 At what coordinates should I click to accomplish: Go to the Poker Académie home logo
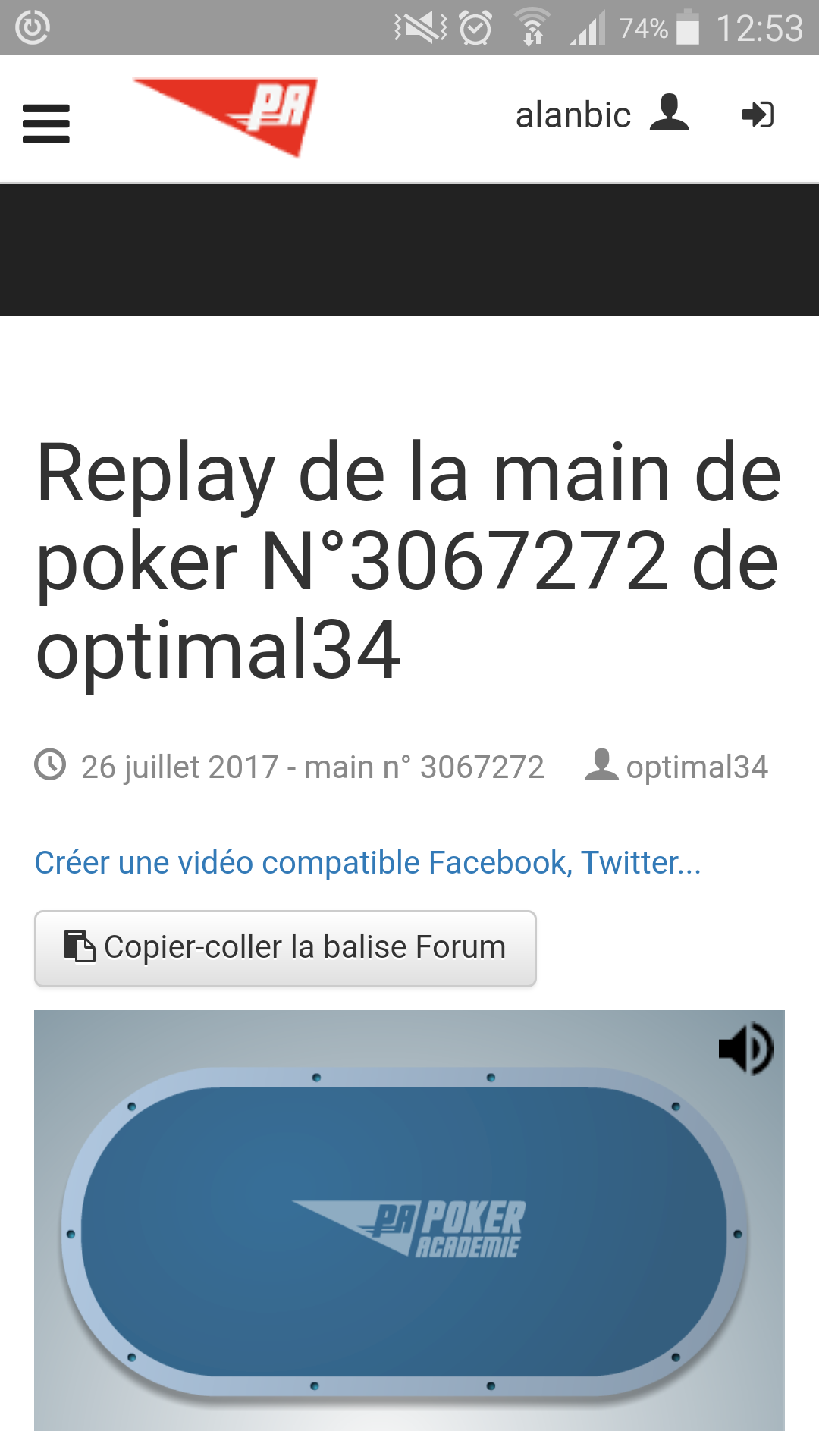point(226,118)
